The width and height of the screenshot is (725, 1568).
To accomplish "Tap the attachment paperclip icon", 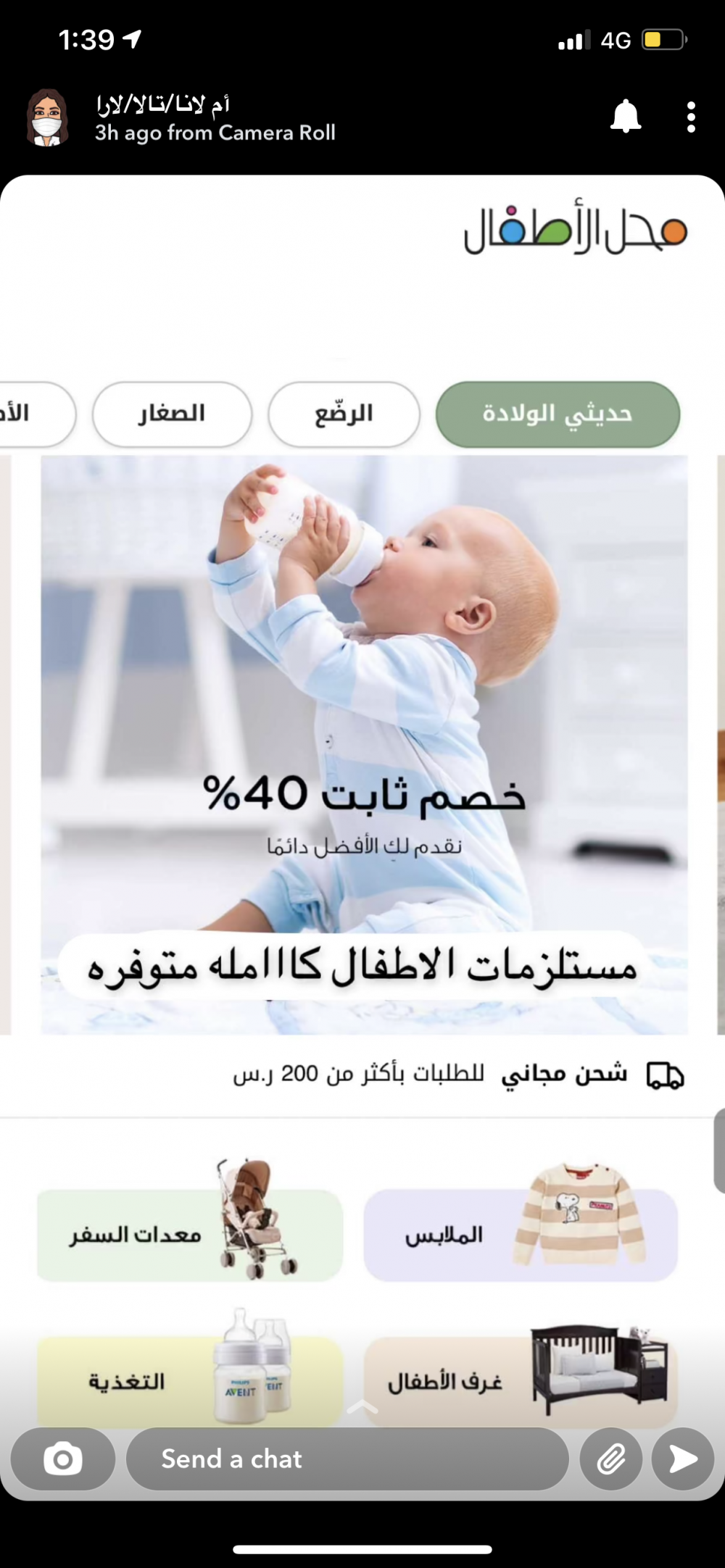I will 611,1459.
